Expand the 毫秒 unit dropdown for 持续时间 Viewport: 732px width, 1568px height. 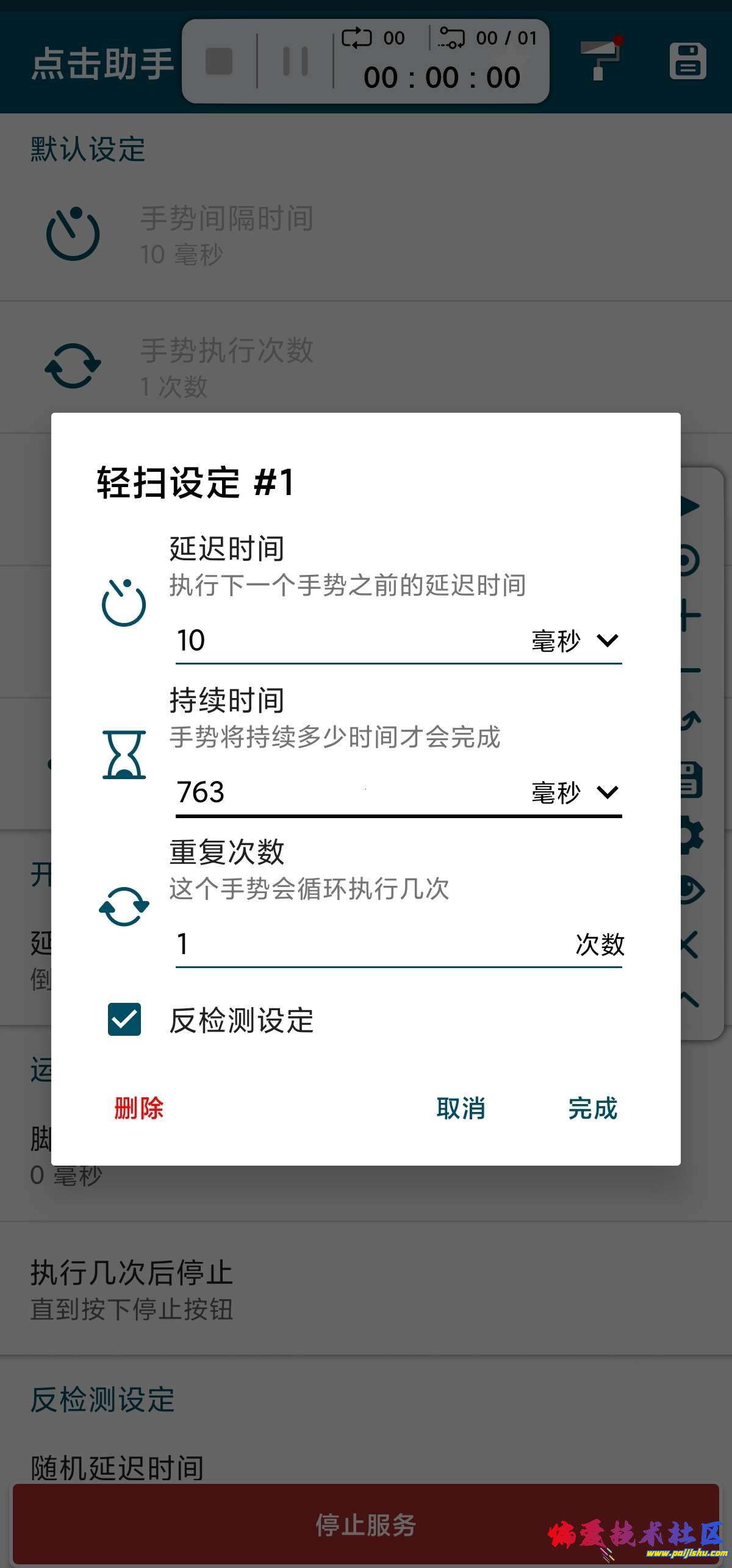click(x=575, y=793)
